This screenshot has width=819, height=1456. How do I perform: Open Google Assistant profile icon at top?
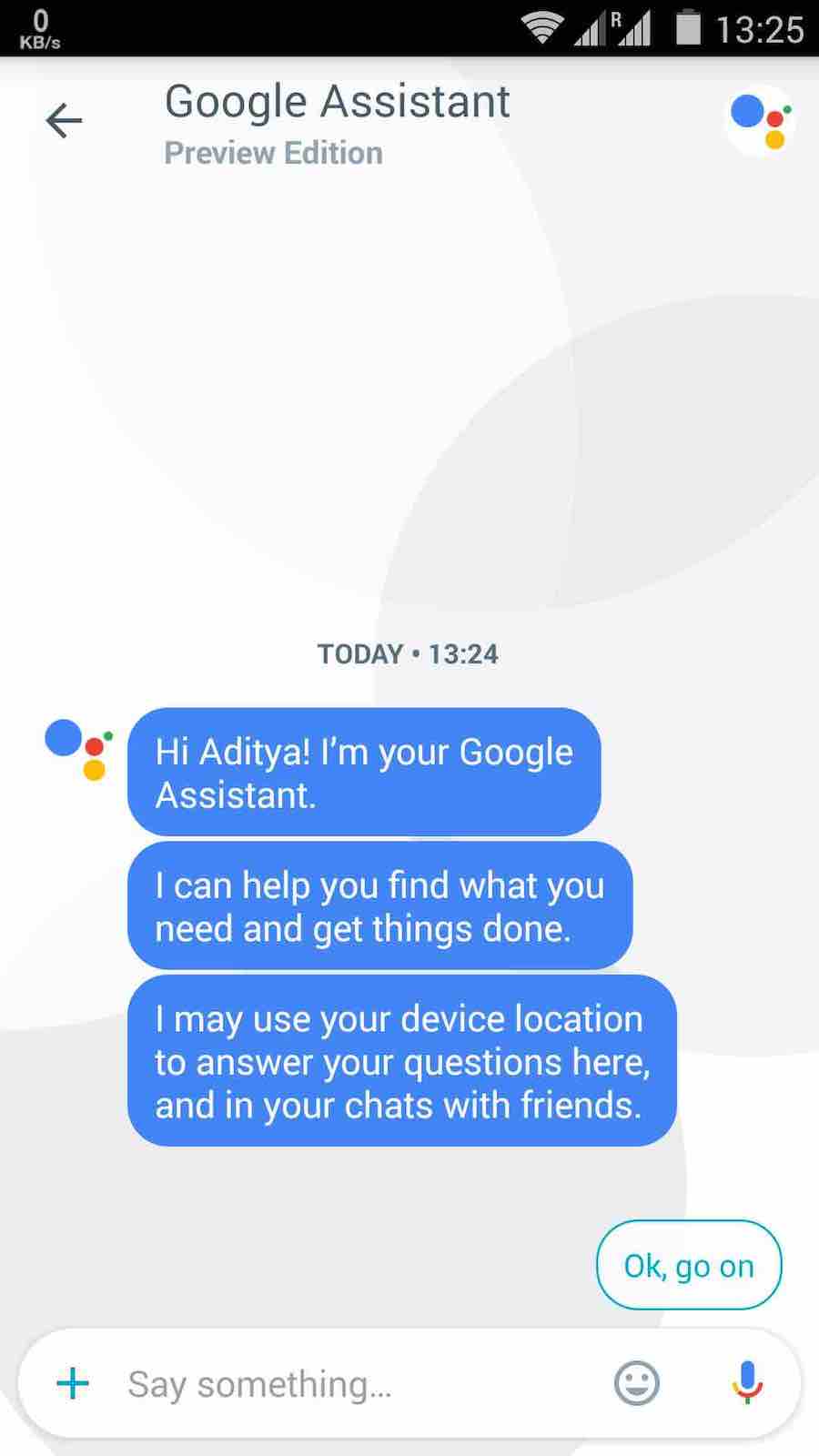(x=760, y=120)
